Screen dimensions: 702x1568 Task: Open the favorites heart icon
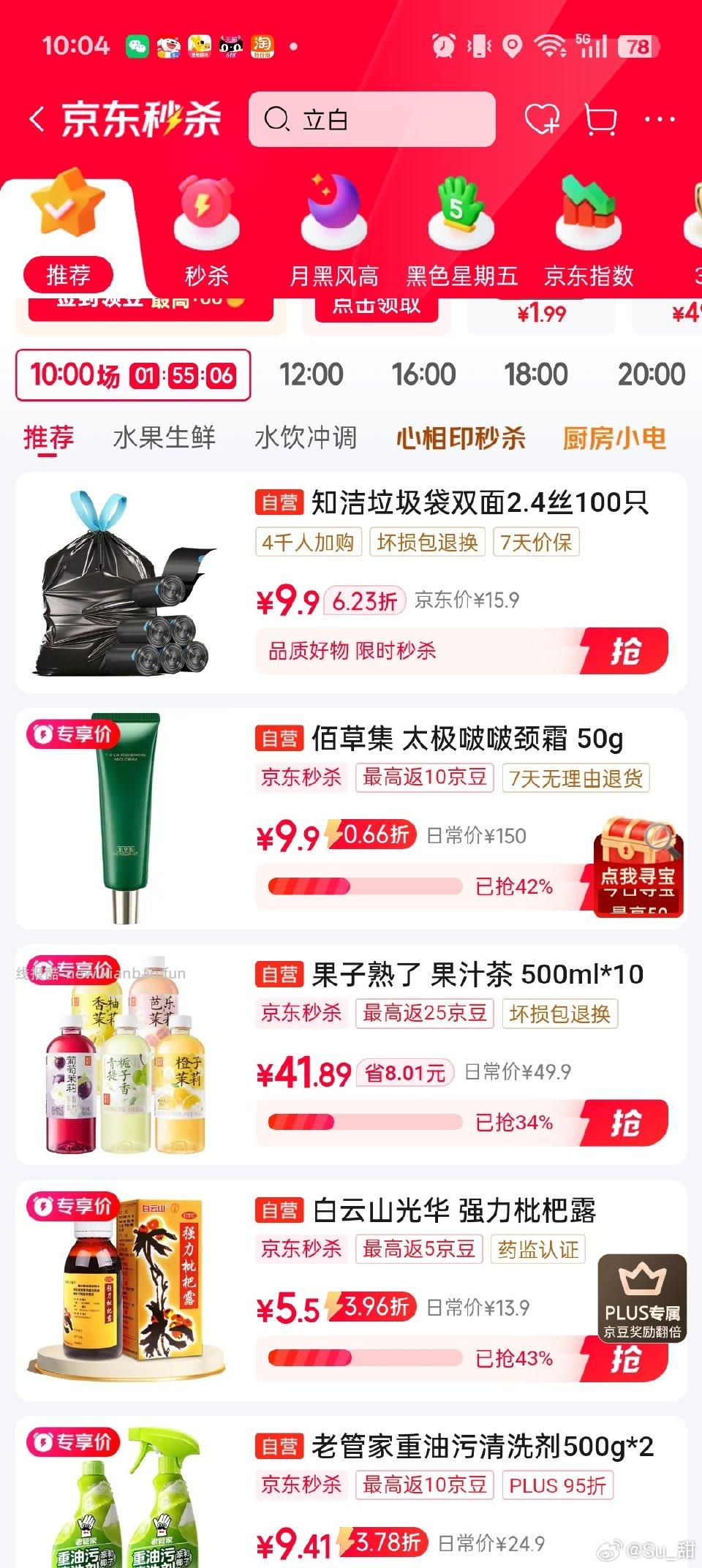(x=545, y=119)
